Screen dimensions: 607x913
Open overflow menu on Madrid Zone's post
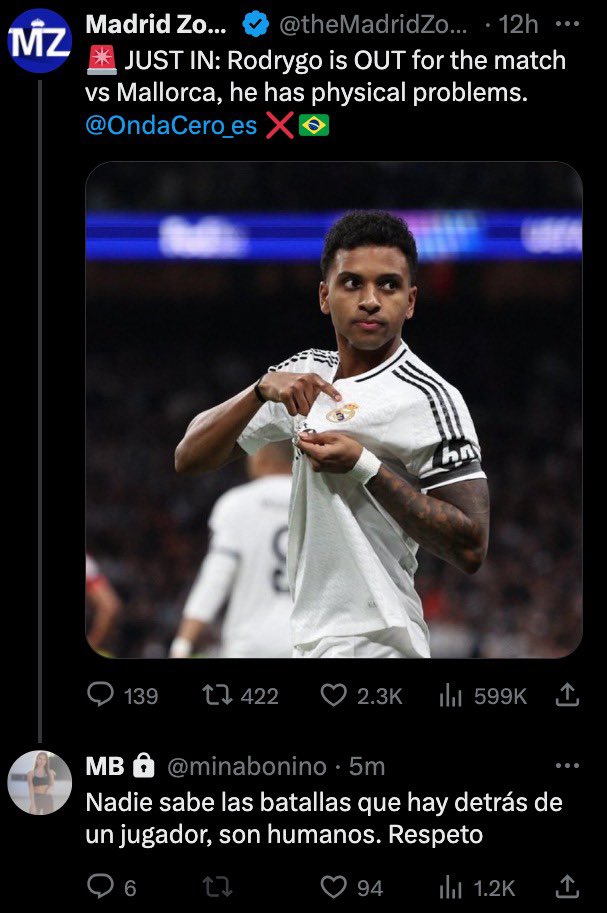(x=566, y=23)
